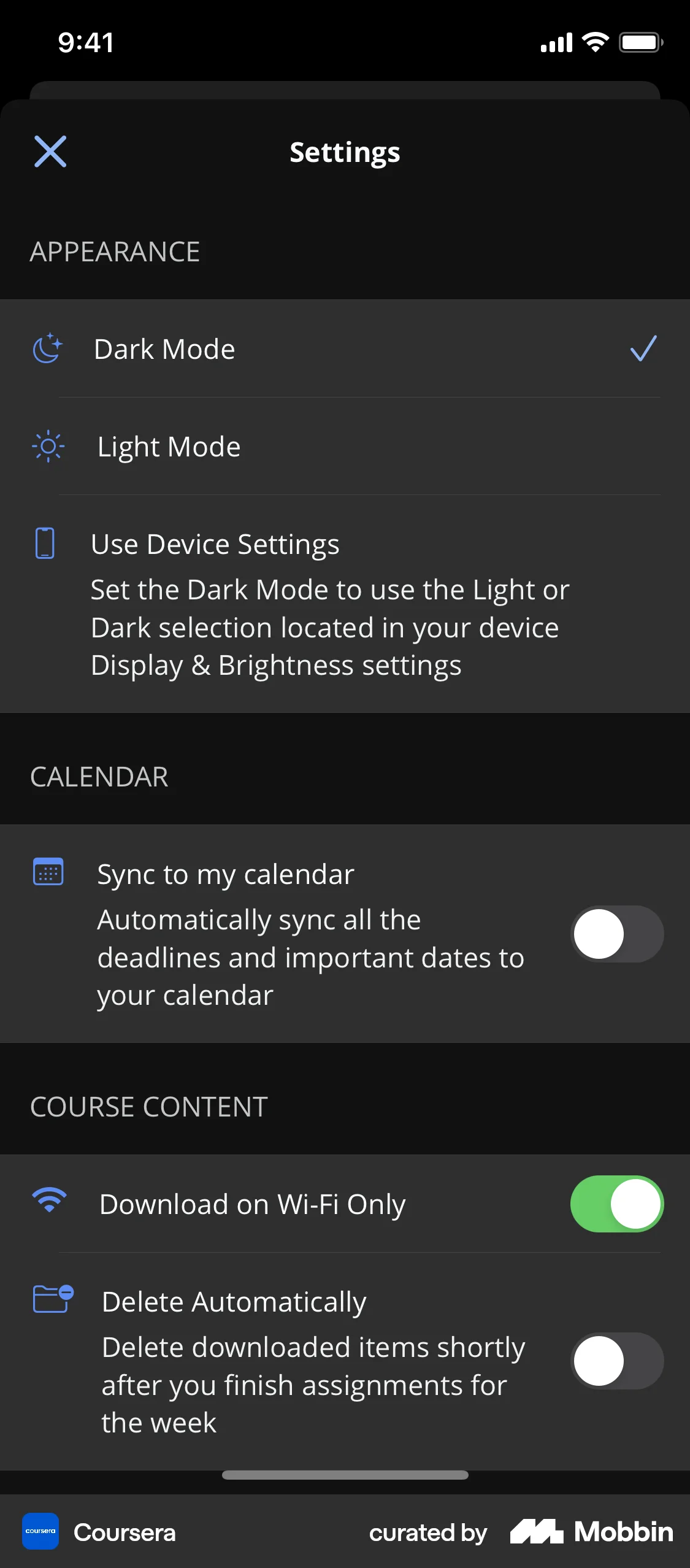690x1568 pixels.
Task: Select the Dark Mode option row
Action: click(164, 348)
